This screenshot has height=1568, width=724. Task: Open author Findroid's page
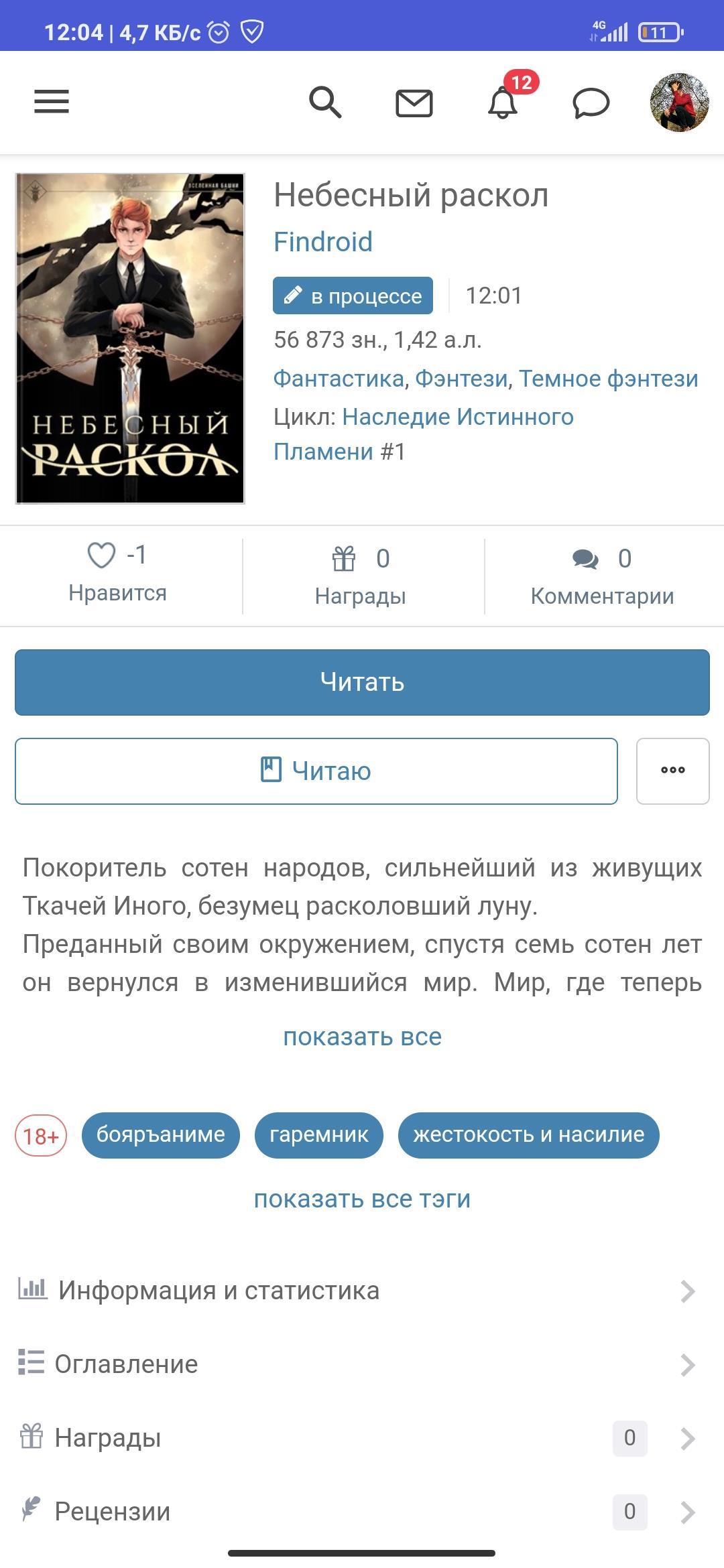pyautogui.click(x=322, y=242)
